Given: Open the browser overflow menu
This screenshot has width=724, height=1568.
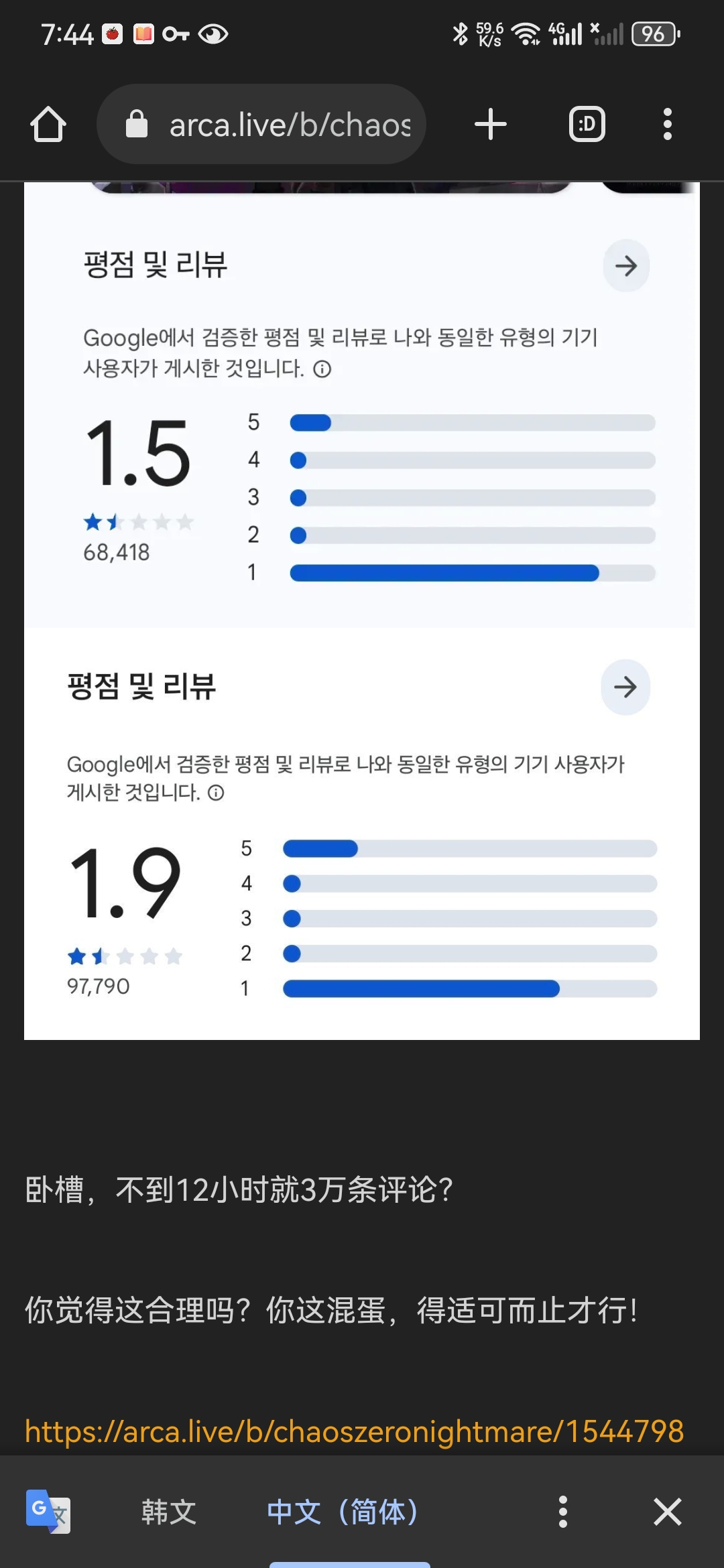Looking at the screenshot, I should 666,125.
